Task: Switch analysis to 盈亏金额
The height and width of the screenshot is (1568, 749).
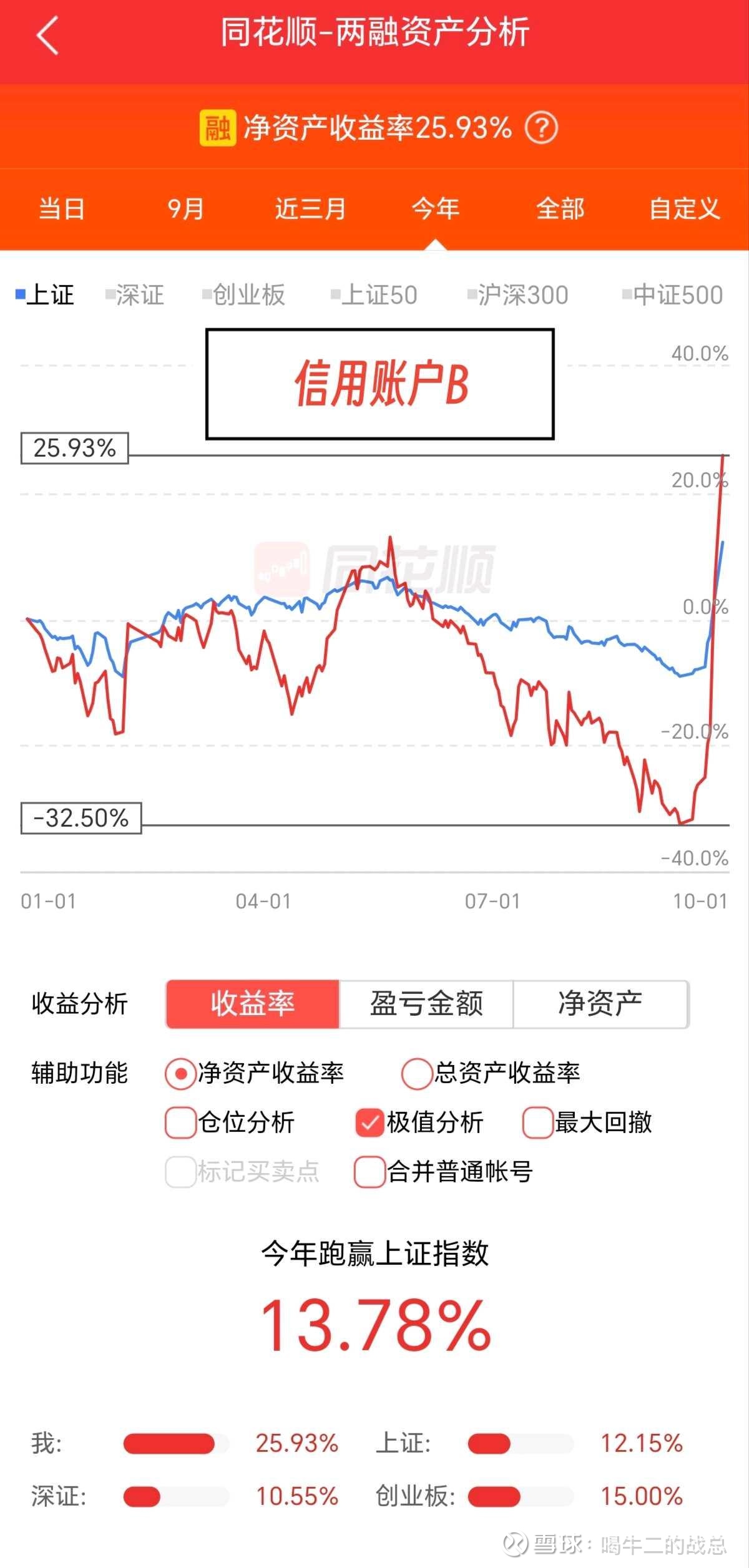Action: 426,1004
